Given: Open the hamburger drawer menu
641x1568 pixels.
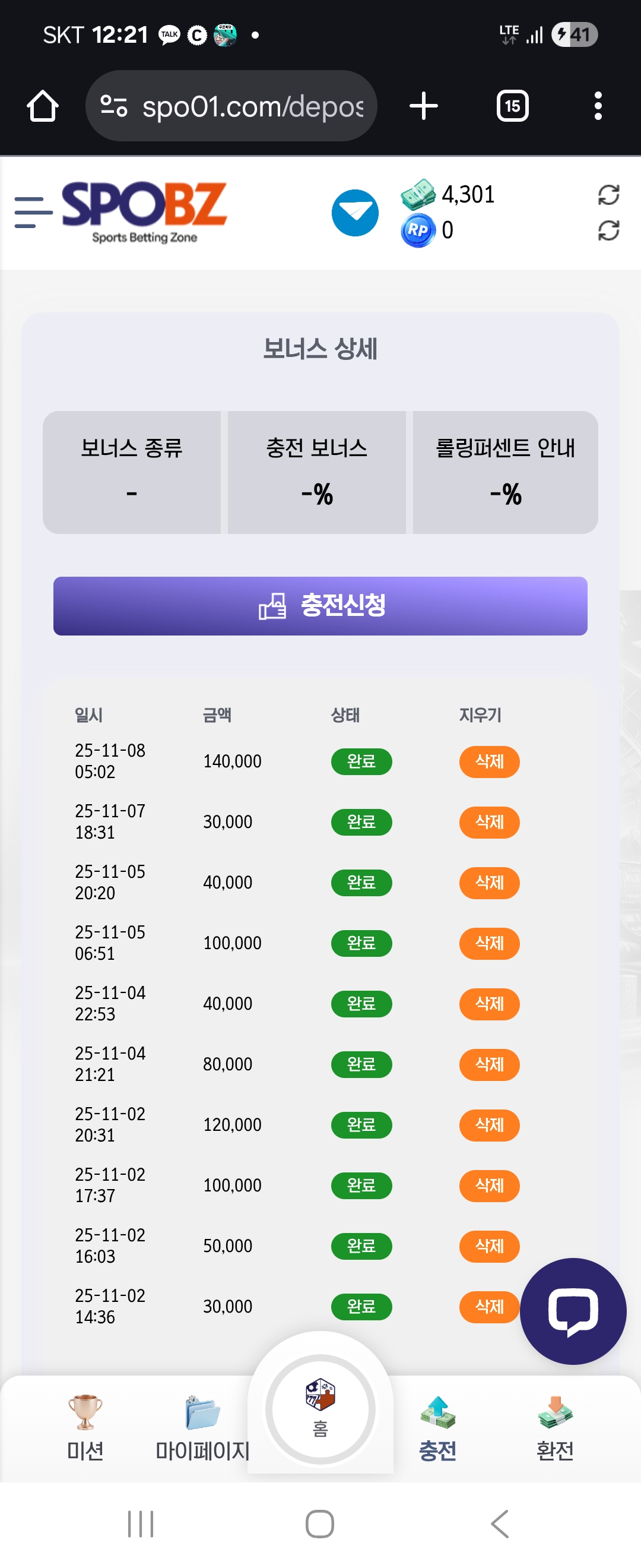Looking at the screenshot, I should point(33,213).
